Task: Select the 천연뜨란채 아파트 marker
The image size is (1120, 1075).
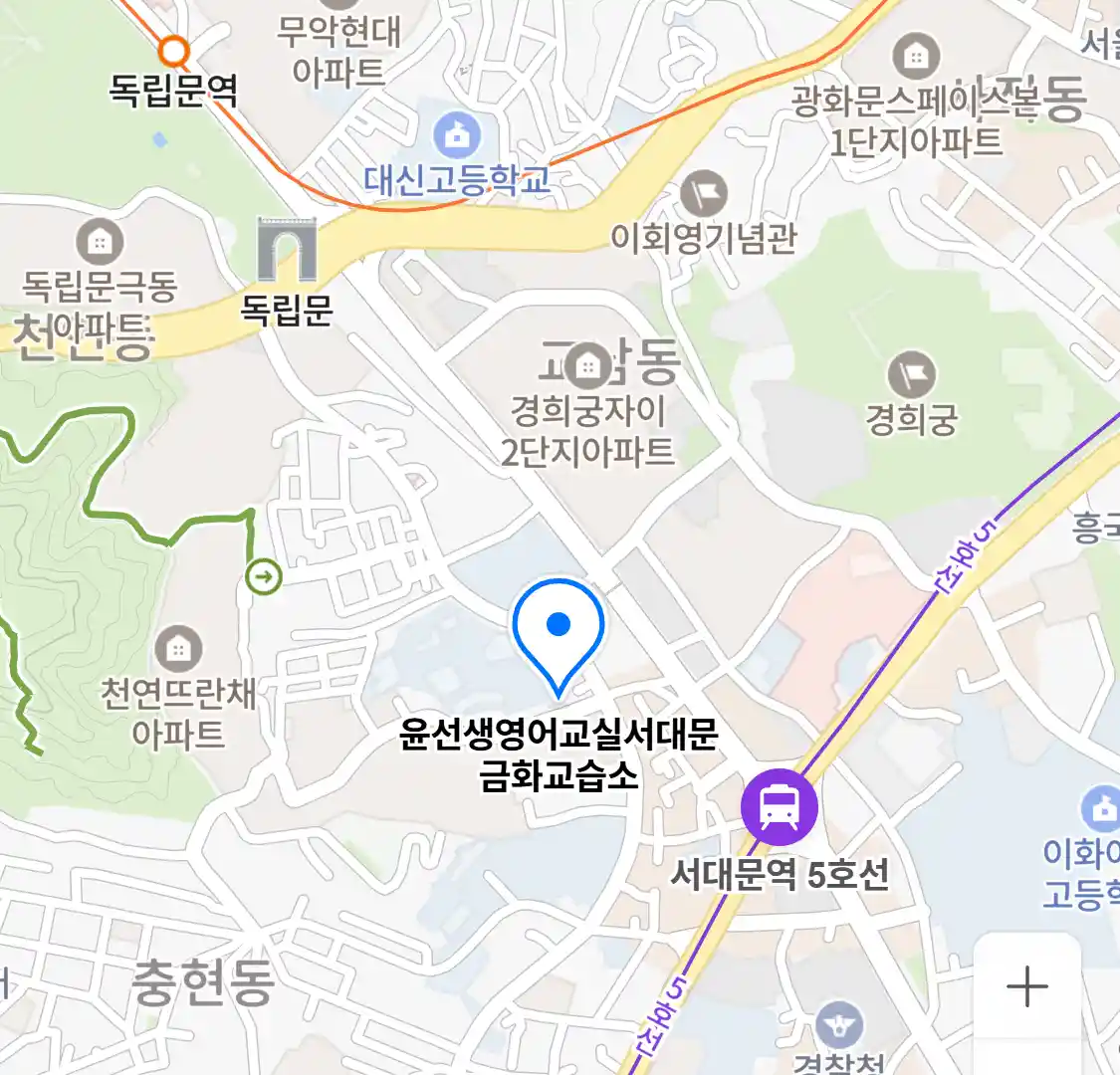Action: point(178,651)
